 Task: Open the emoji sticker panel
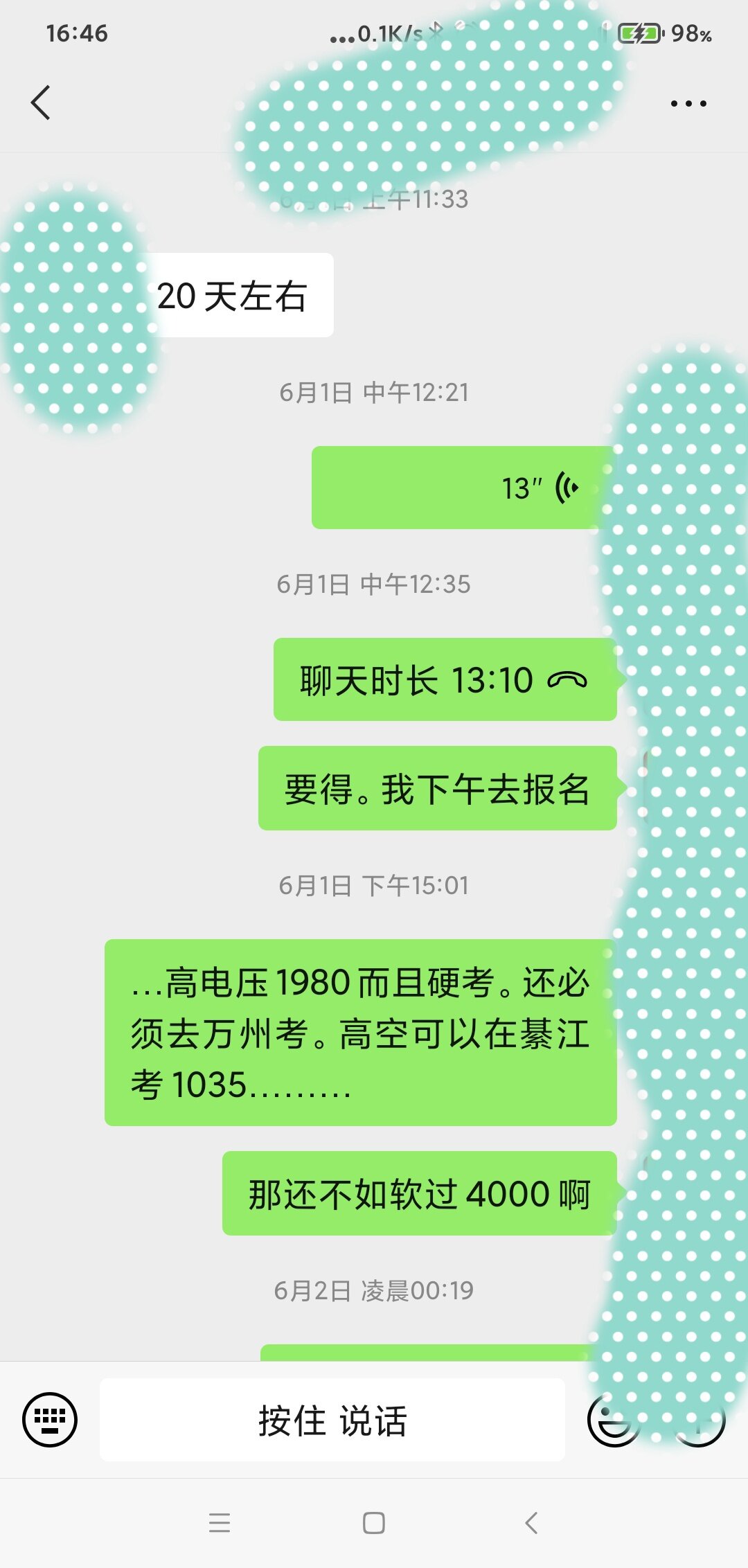[x=614, y=1420]
